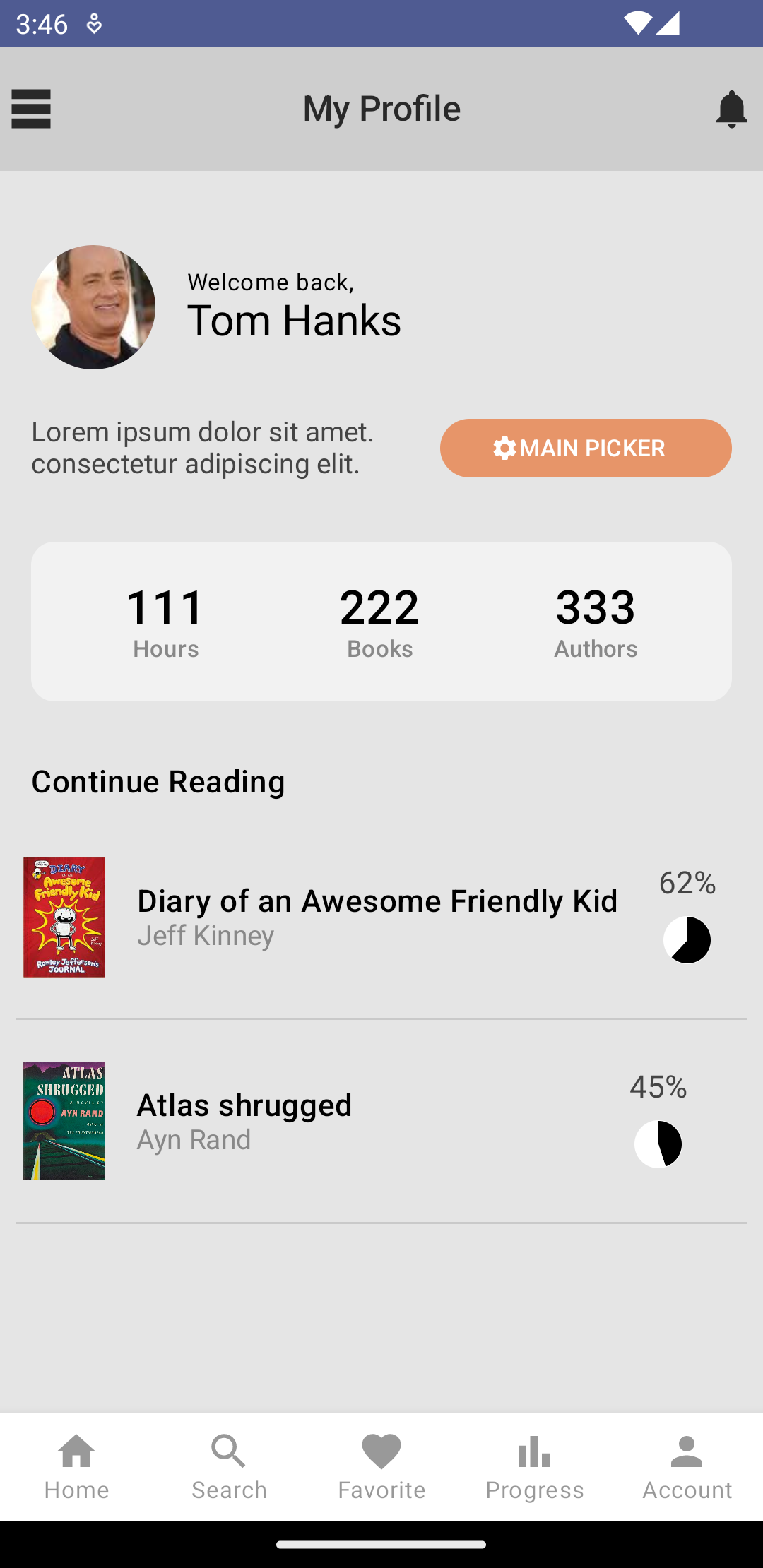The width and height of the screenshot is (763, 1568).
Task: View Progress via the bar chart icon
Action: (534, 1466)
